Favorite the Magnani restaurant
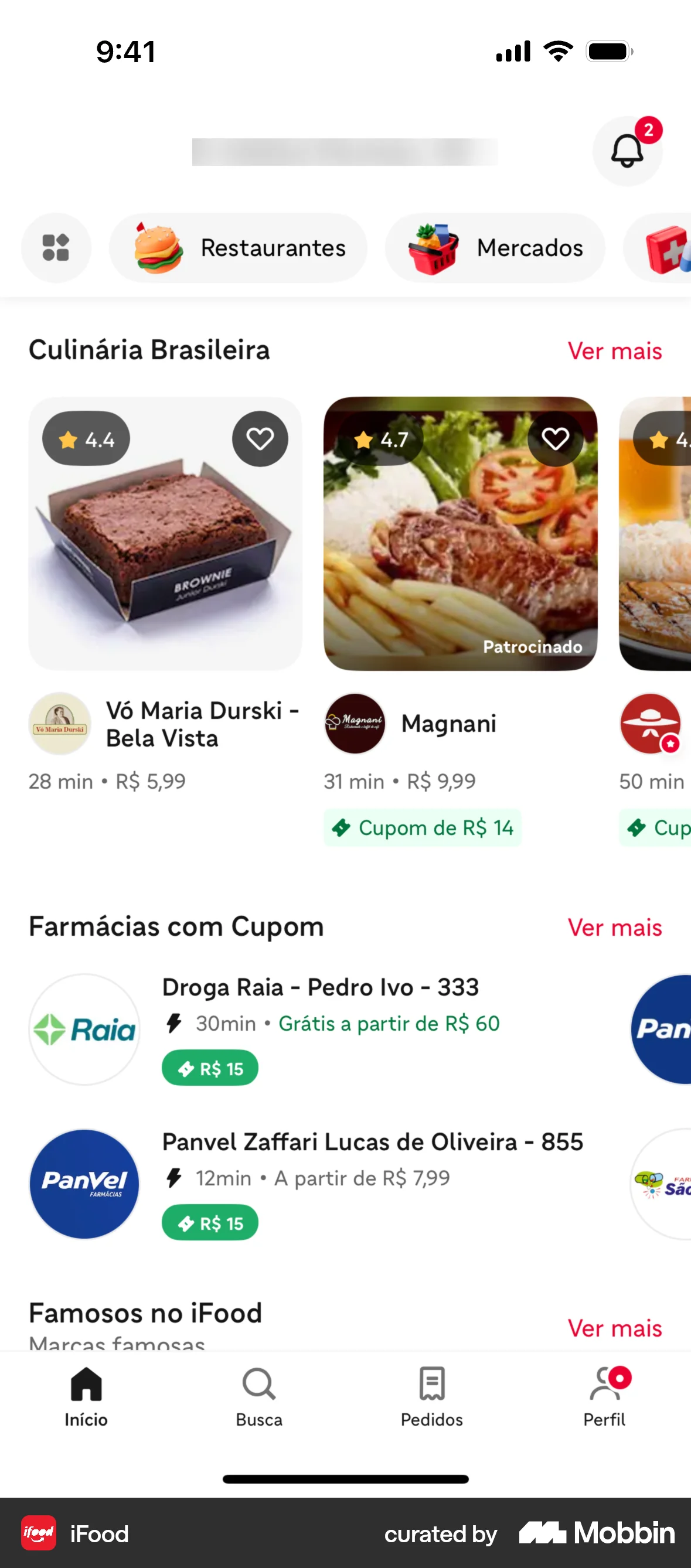The width and height of the screenshot is (691, 1568). [555, 438]
